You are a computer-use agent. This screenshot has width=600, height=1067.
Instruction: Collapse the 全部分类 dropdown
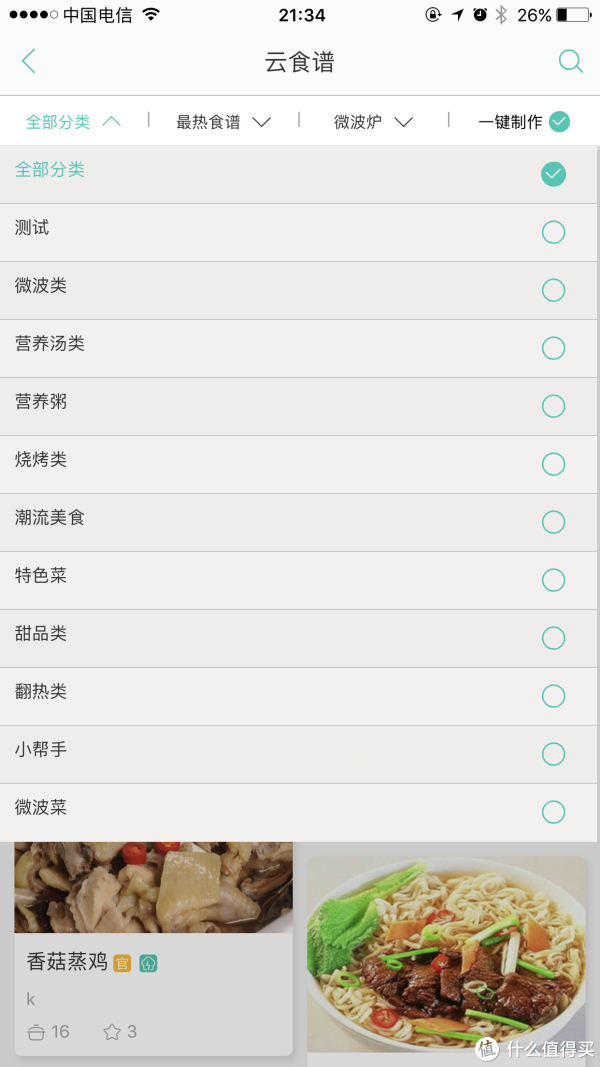(73, 122)
